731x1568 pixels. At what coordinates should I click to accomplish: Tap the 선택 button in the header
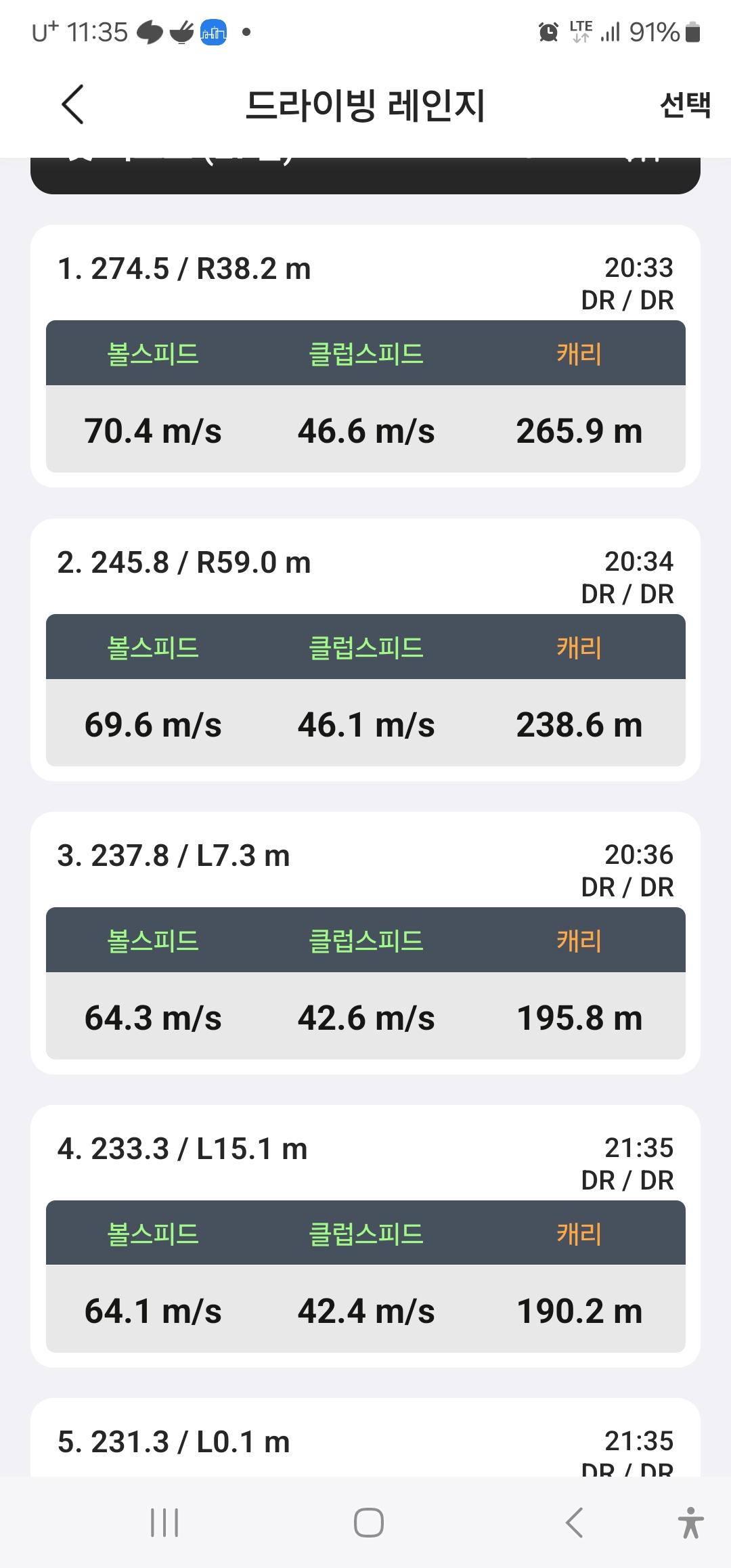(684, 105)
